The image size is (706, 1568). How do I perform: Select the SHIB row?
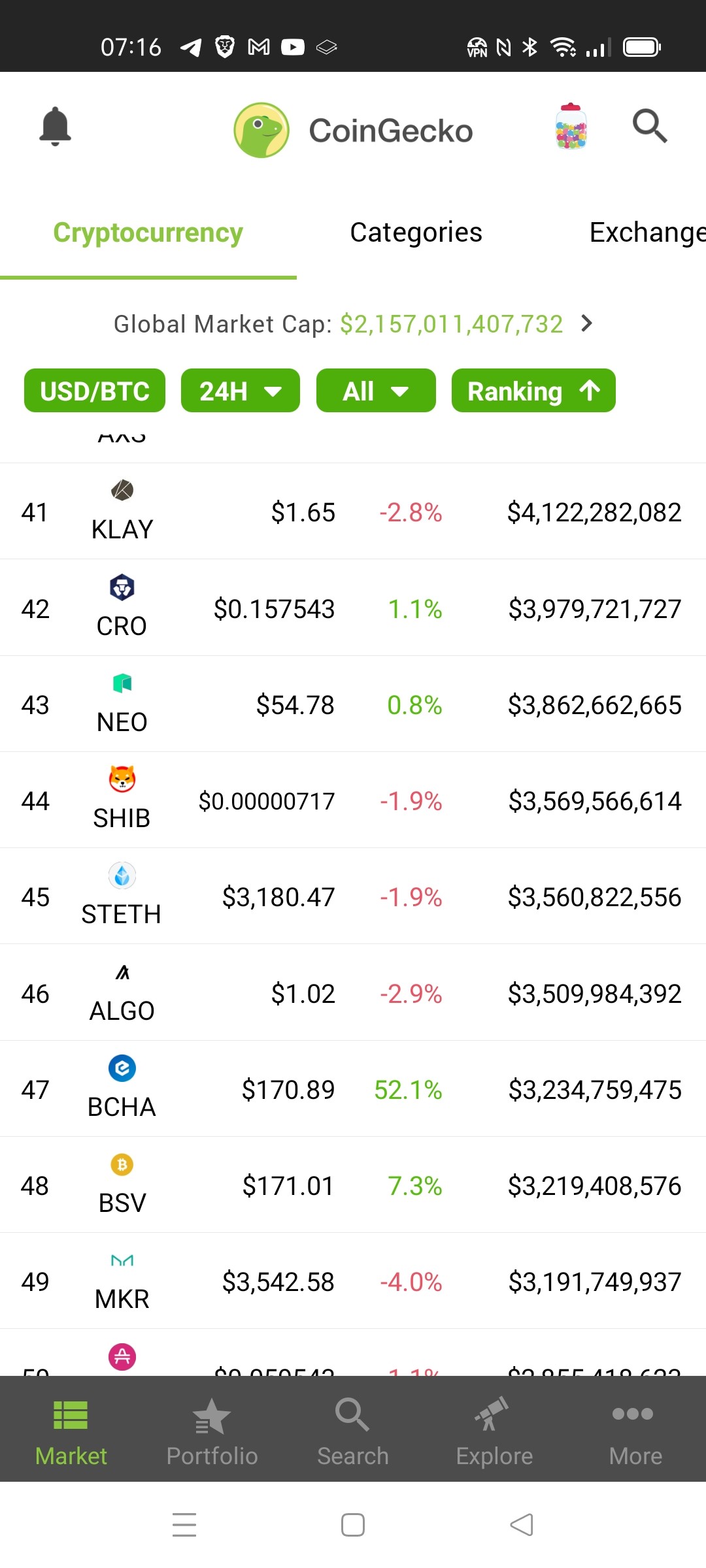pos(353,800)
